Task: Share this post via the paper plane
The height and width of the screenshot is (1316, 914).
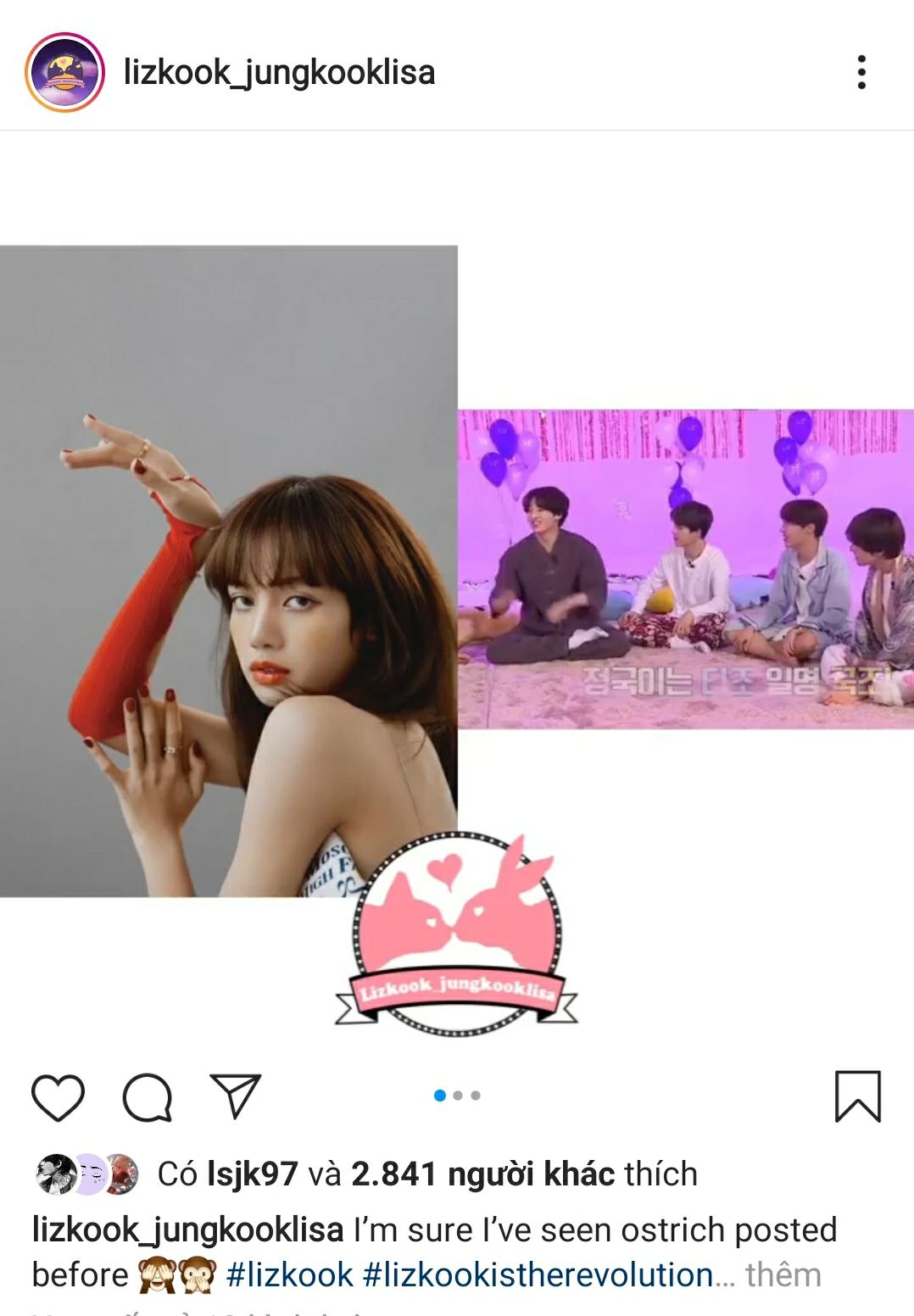Action: point(235,1096)
